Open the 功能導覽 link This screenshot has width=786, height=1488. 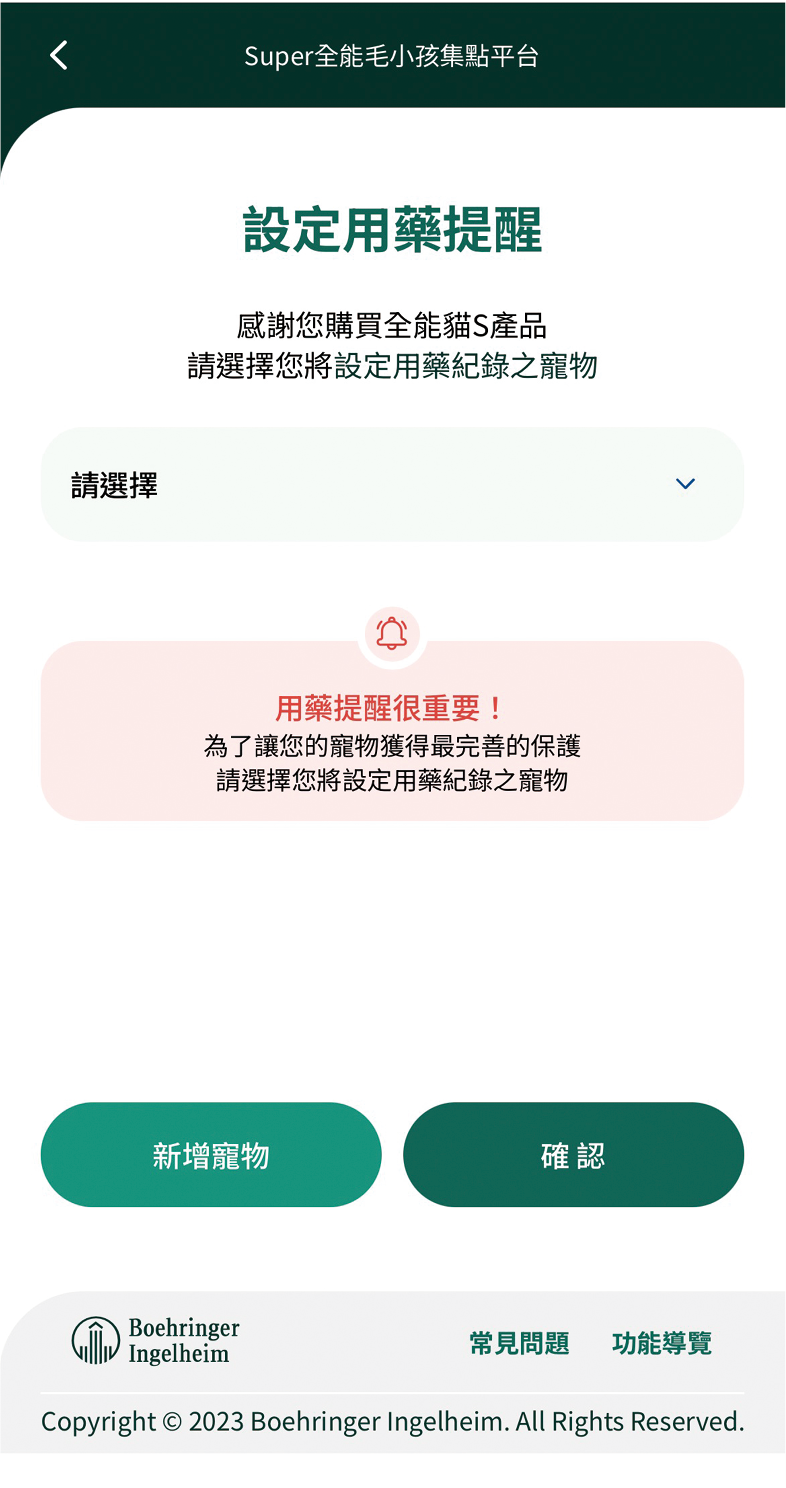662,1343
